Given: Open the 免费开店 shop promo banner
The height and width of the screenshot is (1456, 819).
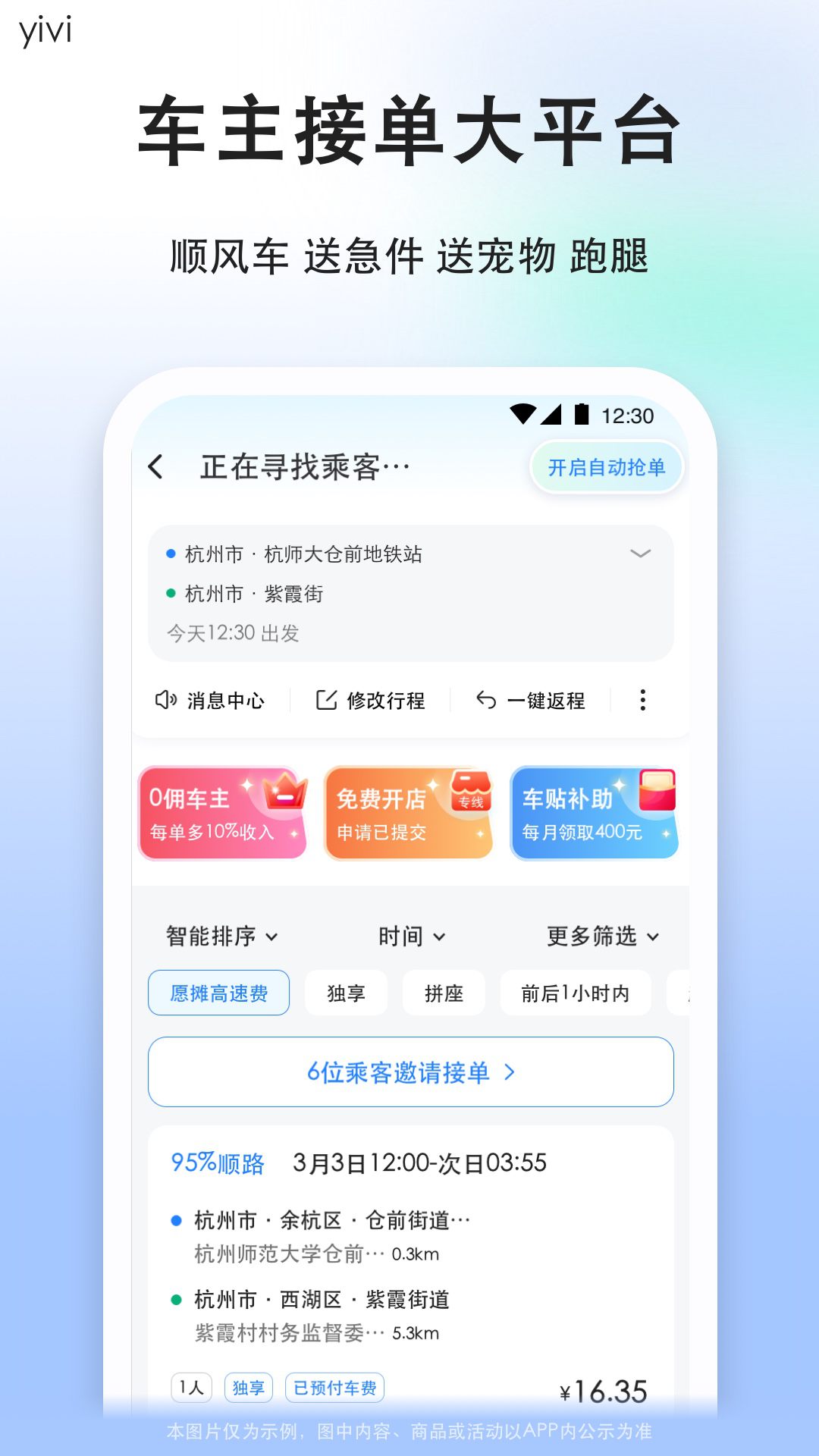Looking at the screenshot, I should (x=409, y=812).
